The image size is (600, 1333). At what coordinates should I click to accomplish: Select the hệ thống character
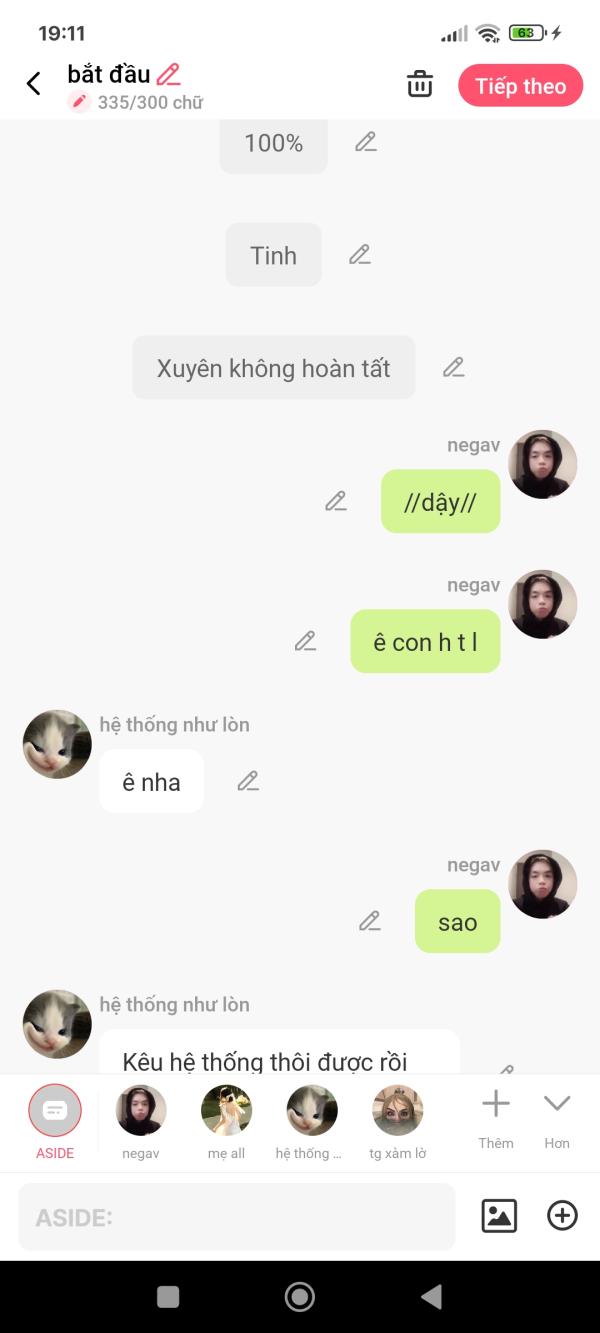pos(311,1120)
